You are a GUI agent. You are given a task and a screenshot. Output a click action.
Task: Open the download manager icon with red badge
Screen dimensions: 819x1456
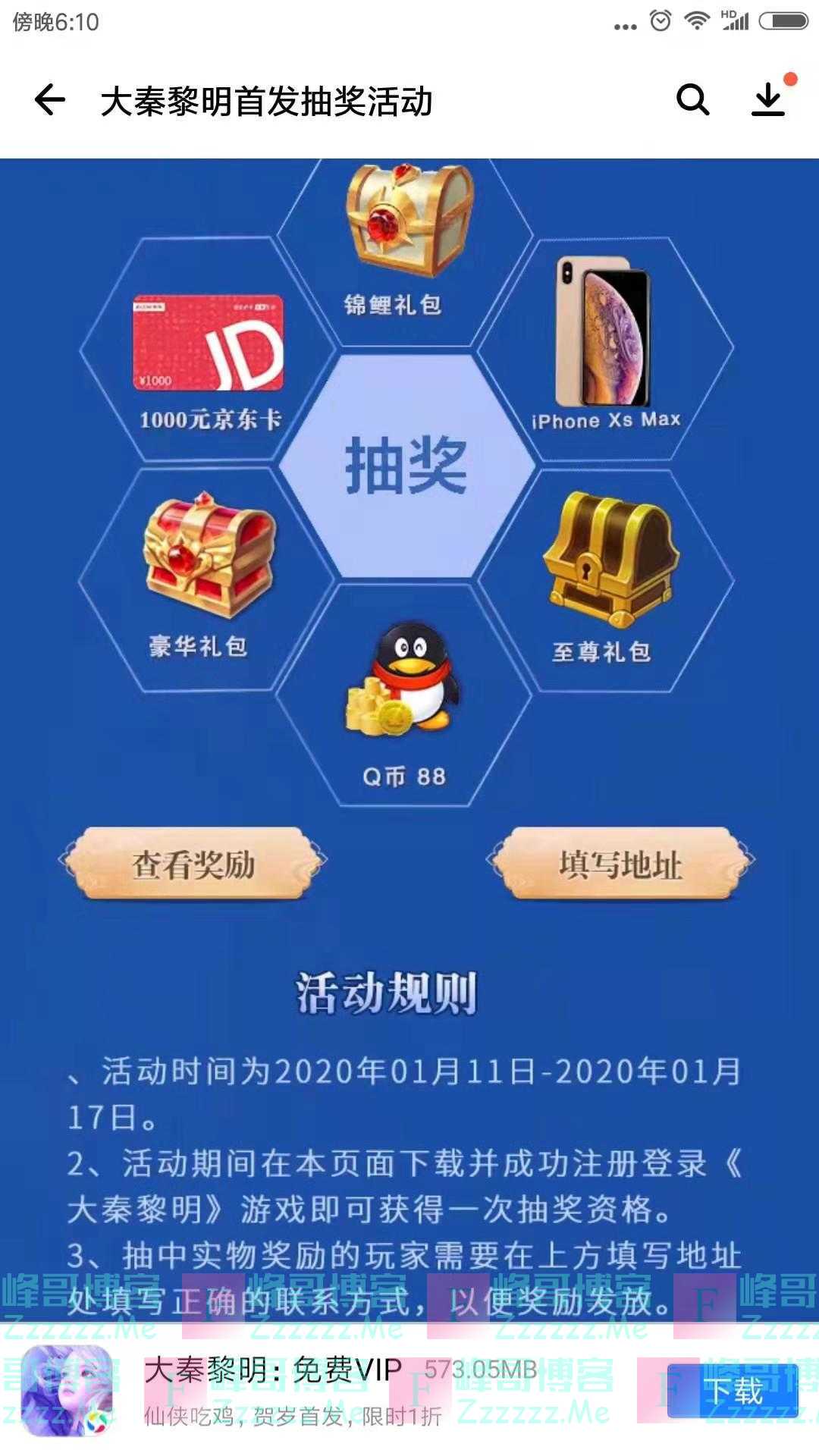pos(769,100)
